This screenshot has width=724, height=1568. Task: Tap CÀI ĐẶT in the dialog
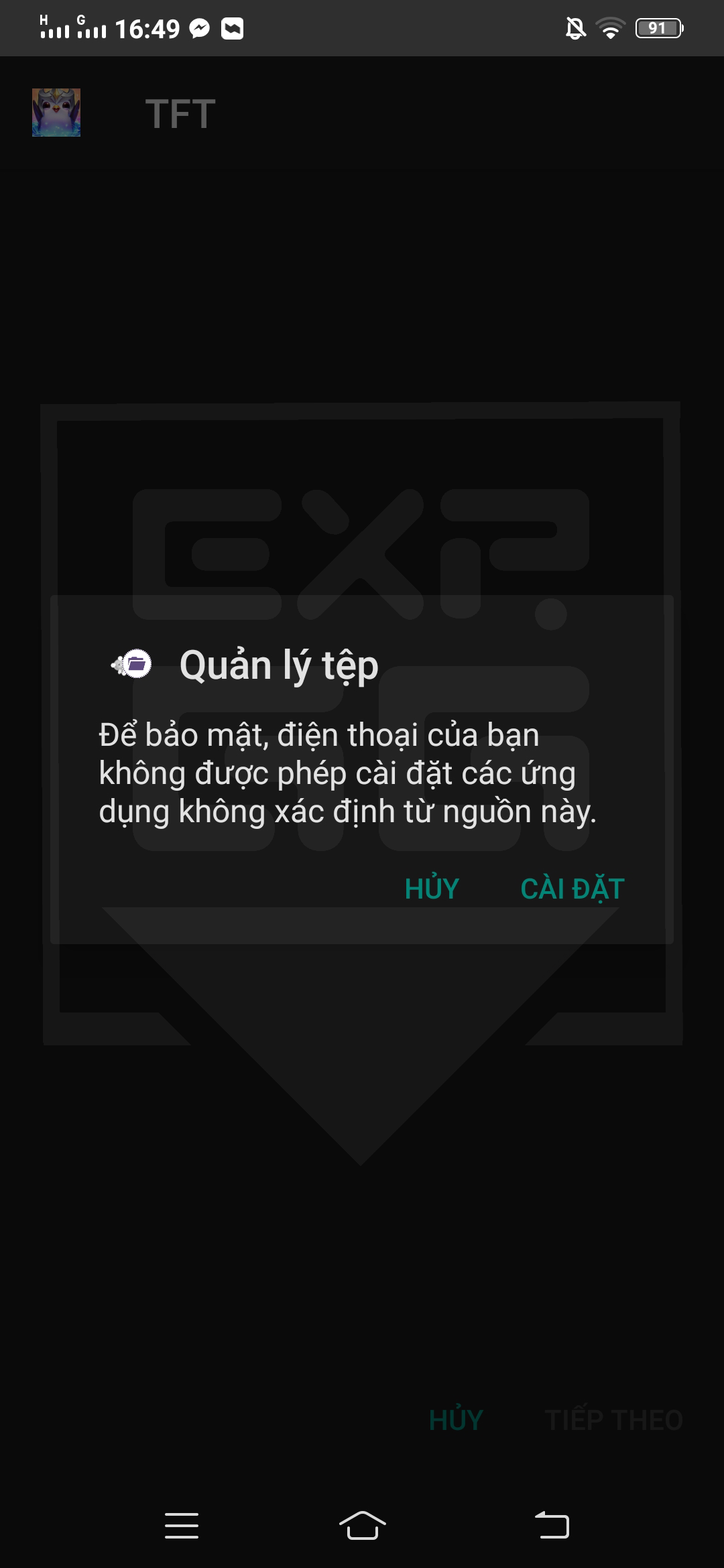[x=572, y=889]
